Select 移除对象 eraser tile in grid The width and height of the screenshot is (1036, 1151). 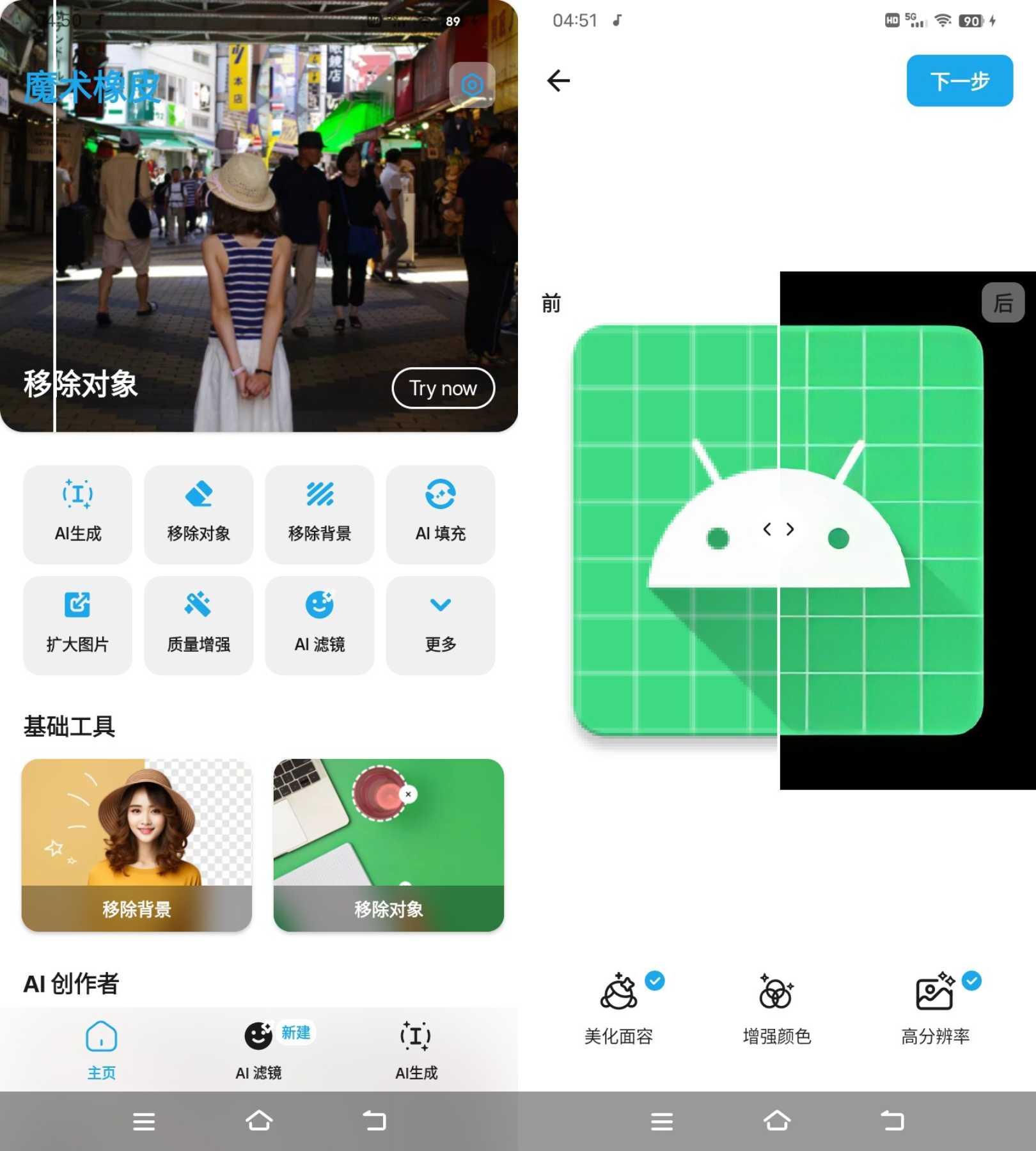pyautogui.click(x=198, y=513)
